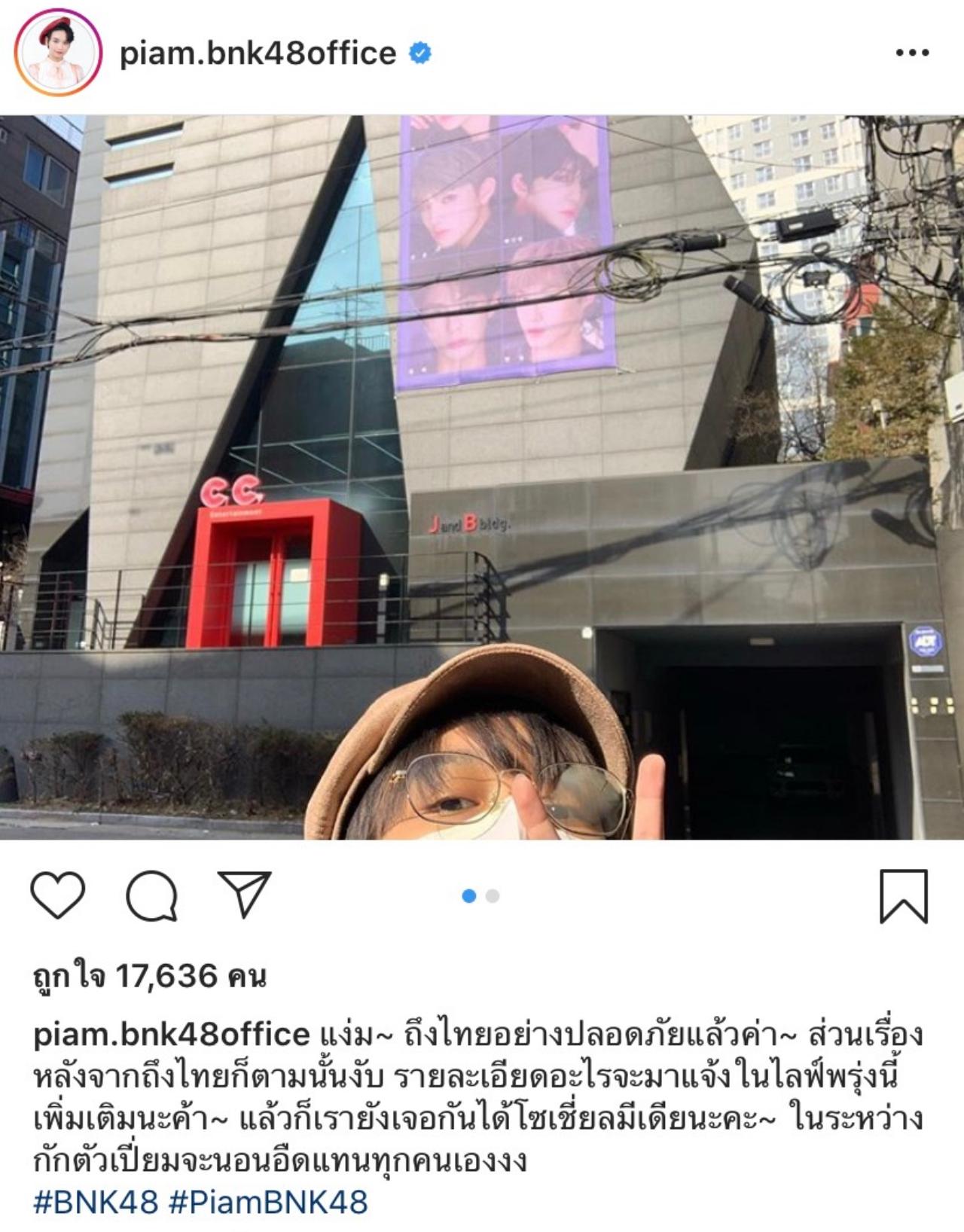Open the selfie photo in the post
This screenshot has height=1232, width=964.
pyautogui.click(x=482, y=477)
